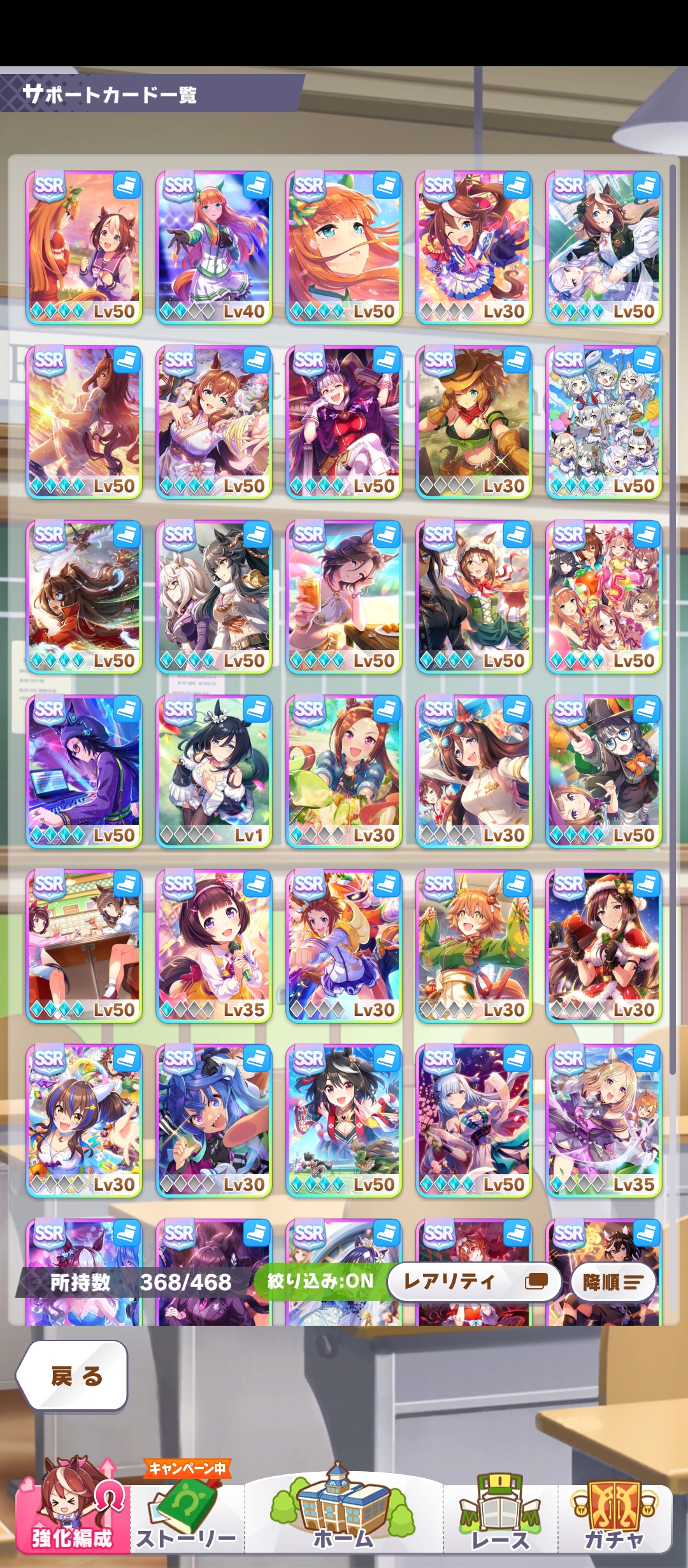Open the witch hat Lv50 card
The image size is (688, 1568).
(604, 771)
